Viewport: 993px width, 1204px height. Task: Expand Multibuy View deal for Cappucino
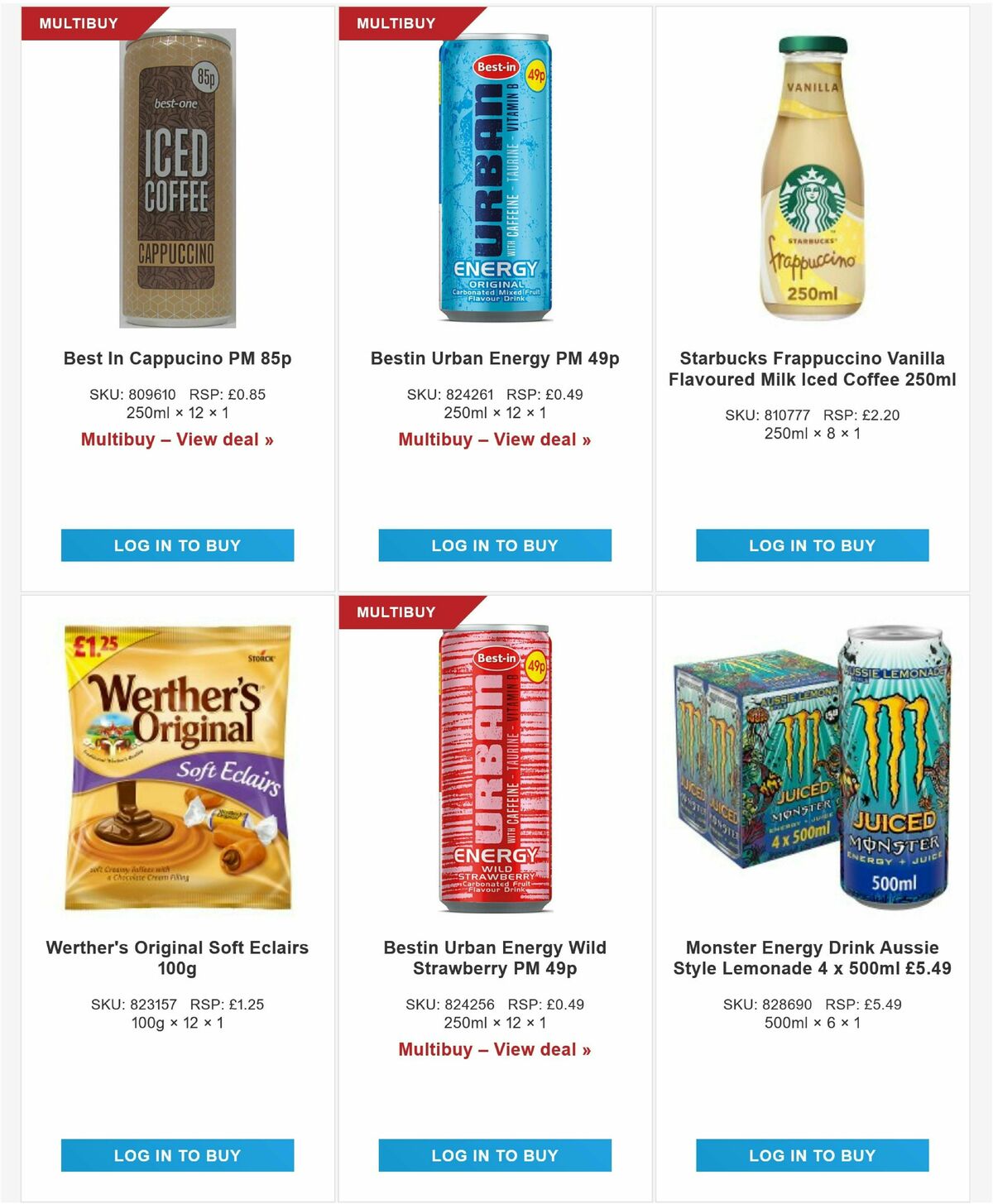pyautogui.click(x=177, y=440)
